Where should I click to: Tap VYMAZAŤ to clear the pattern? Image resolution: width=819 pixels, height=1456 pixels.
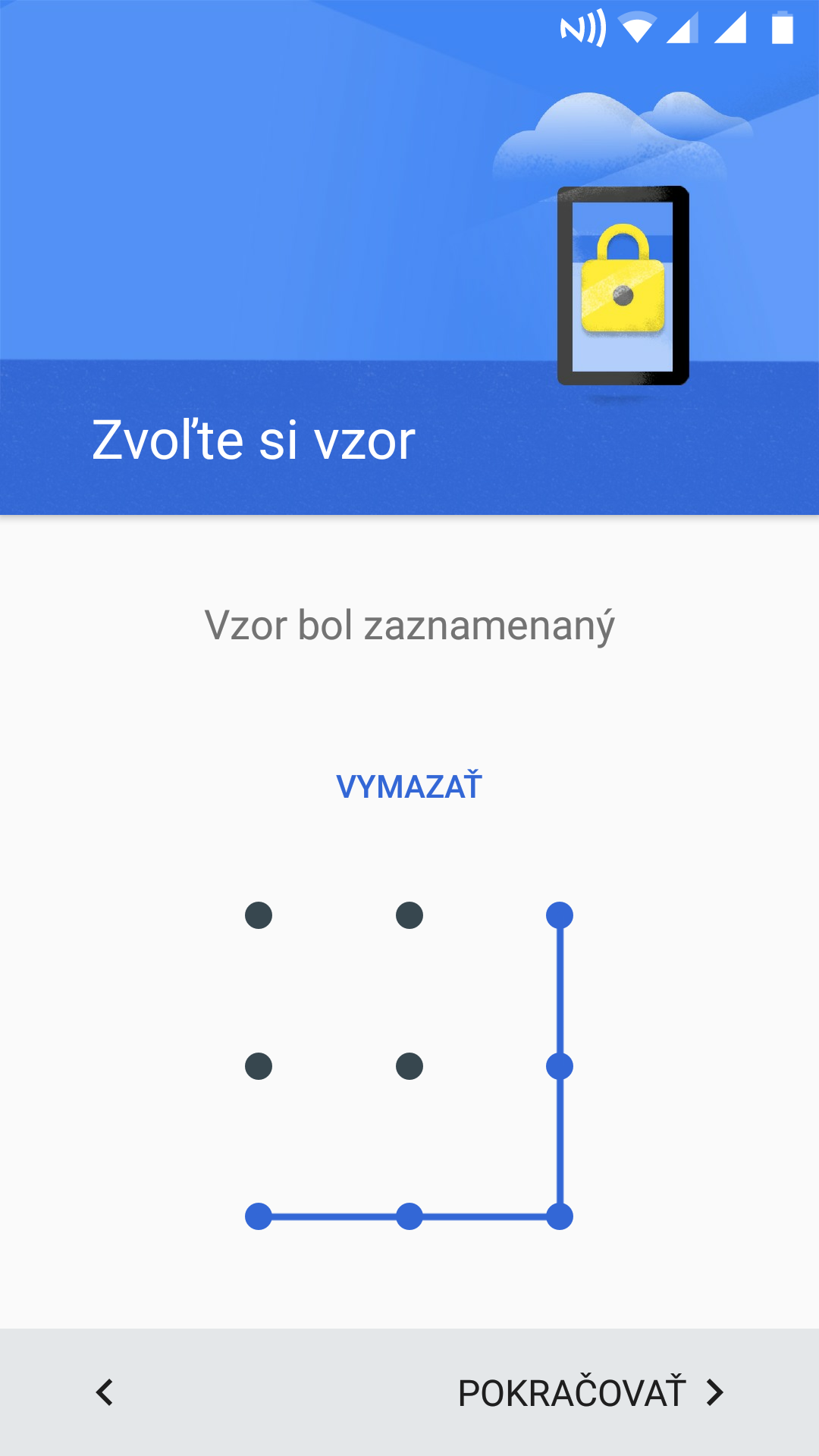(x=409, y=786)
